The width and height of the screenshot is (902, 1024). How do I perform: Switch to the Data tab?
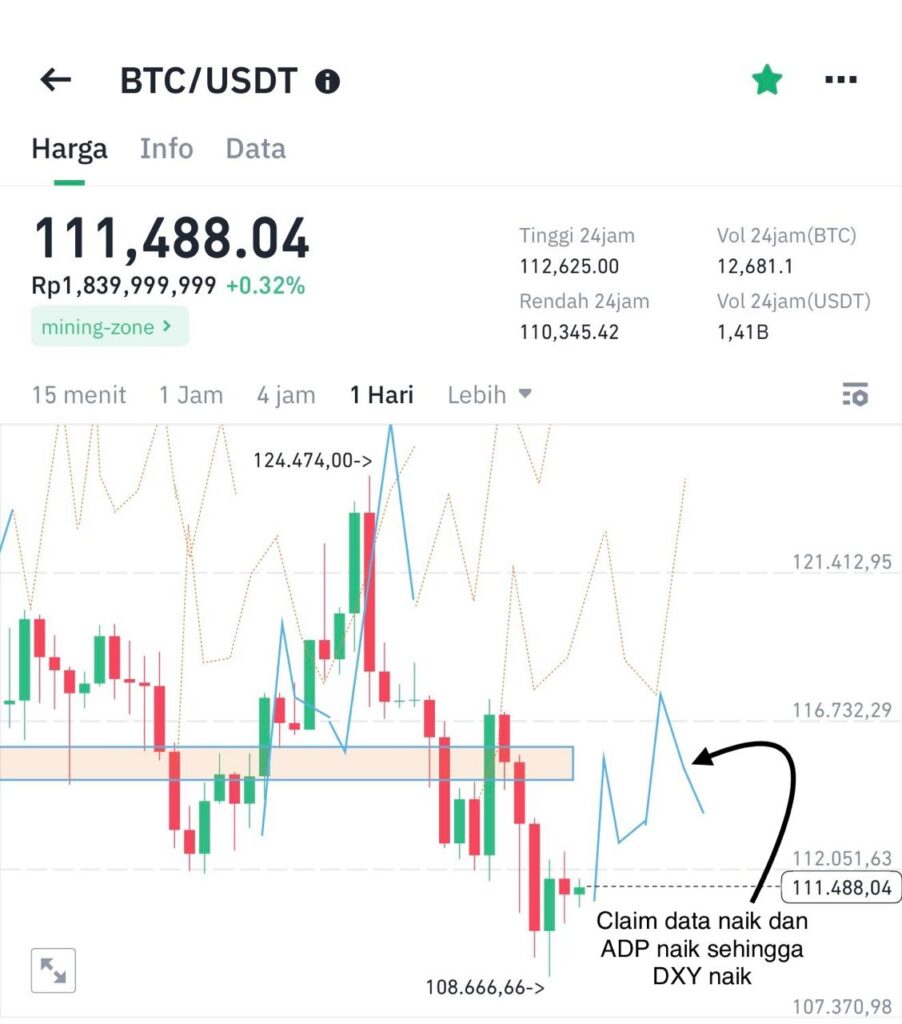tap(255, 149)
